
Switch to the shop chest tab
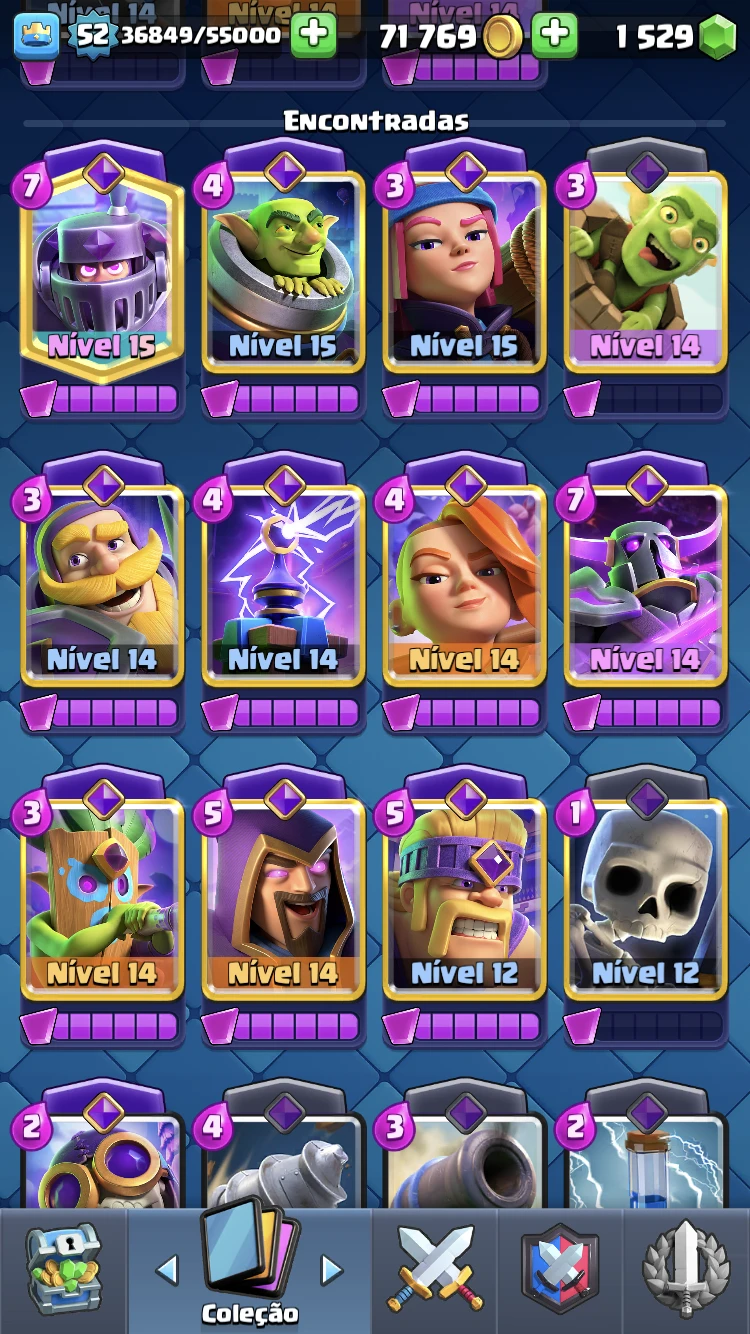[62, 1270]
